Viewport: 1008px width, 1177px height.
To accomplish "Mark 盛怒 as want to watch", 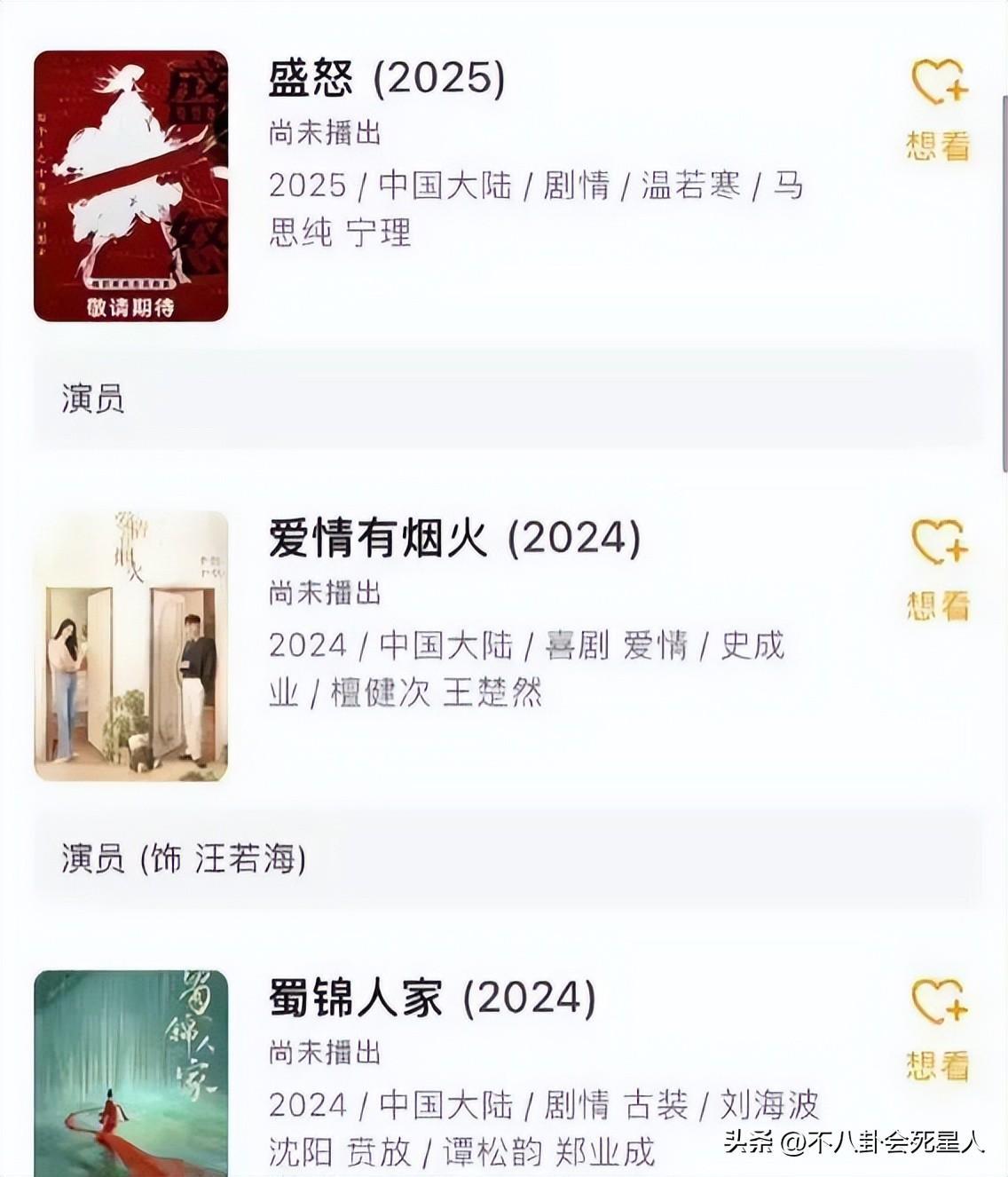I will pyautogui.click(x=939, y=107).
